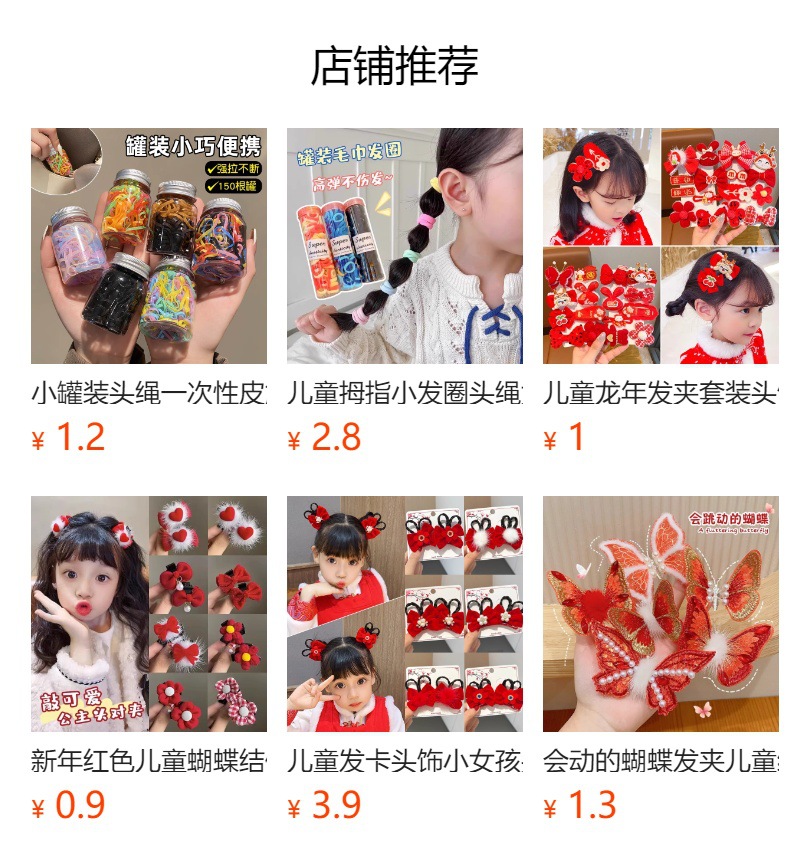Open the 儿童发卡头饰小女孩 product priced ¥3.9
Screen dimensions: 790x864
pos(404,614)
